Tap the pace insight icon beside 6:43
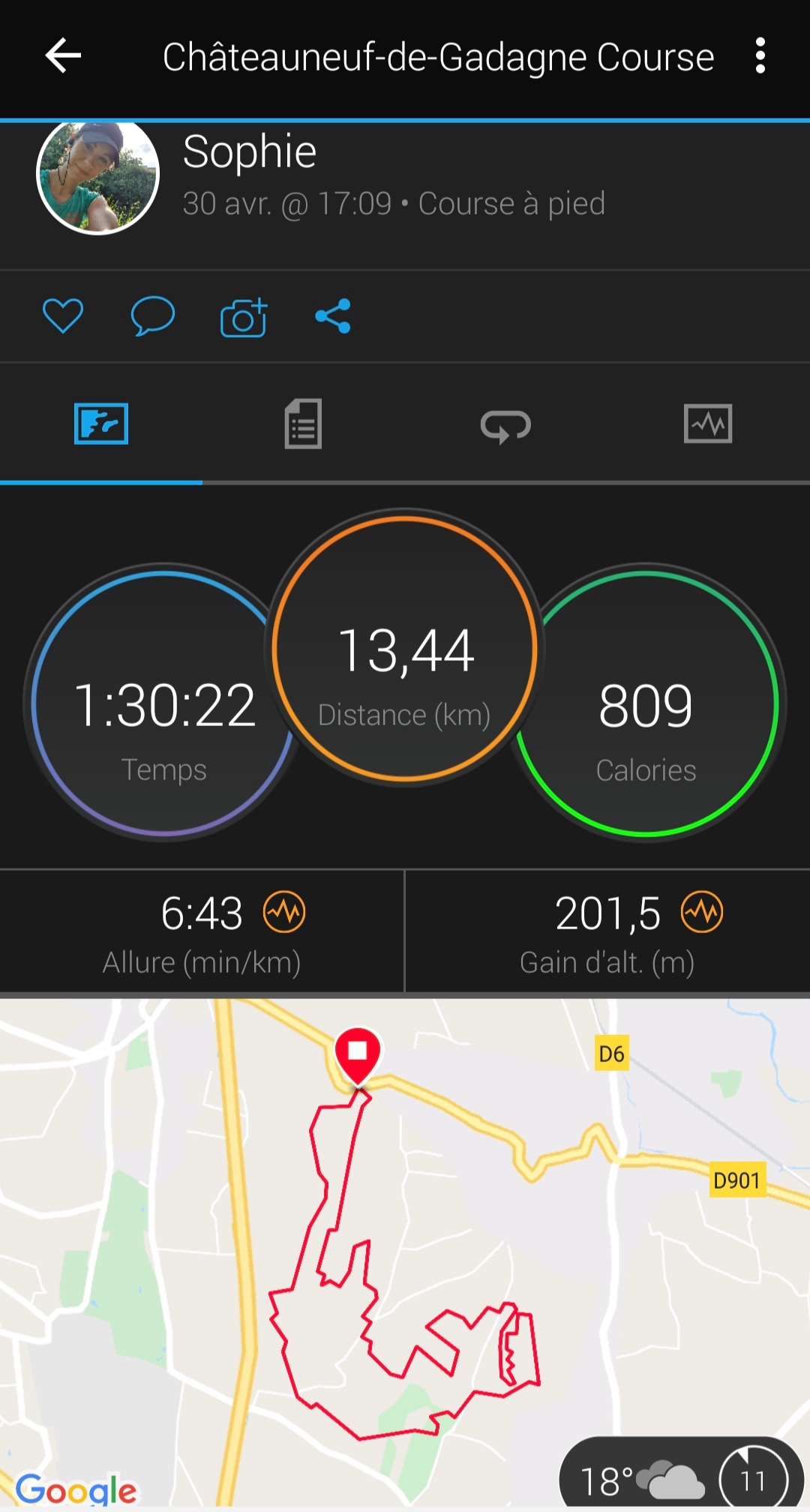This screenshot has width=810, height=1512. click(x=284, y=912)
